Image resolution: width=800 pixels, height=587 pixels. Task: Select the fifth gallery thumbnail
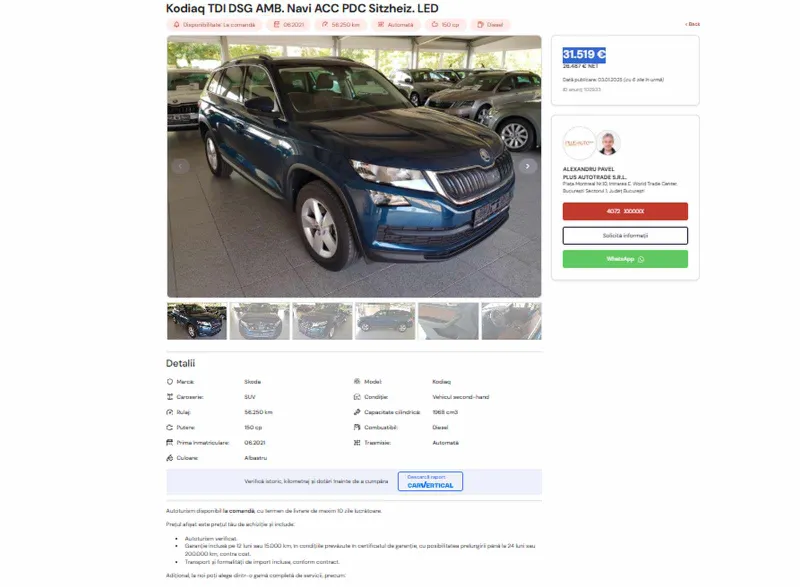tap(448, 321)
